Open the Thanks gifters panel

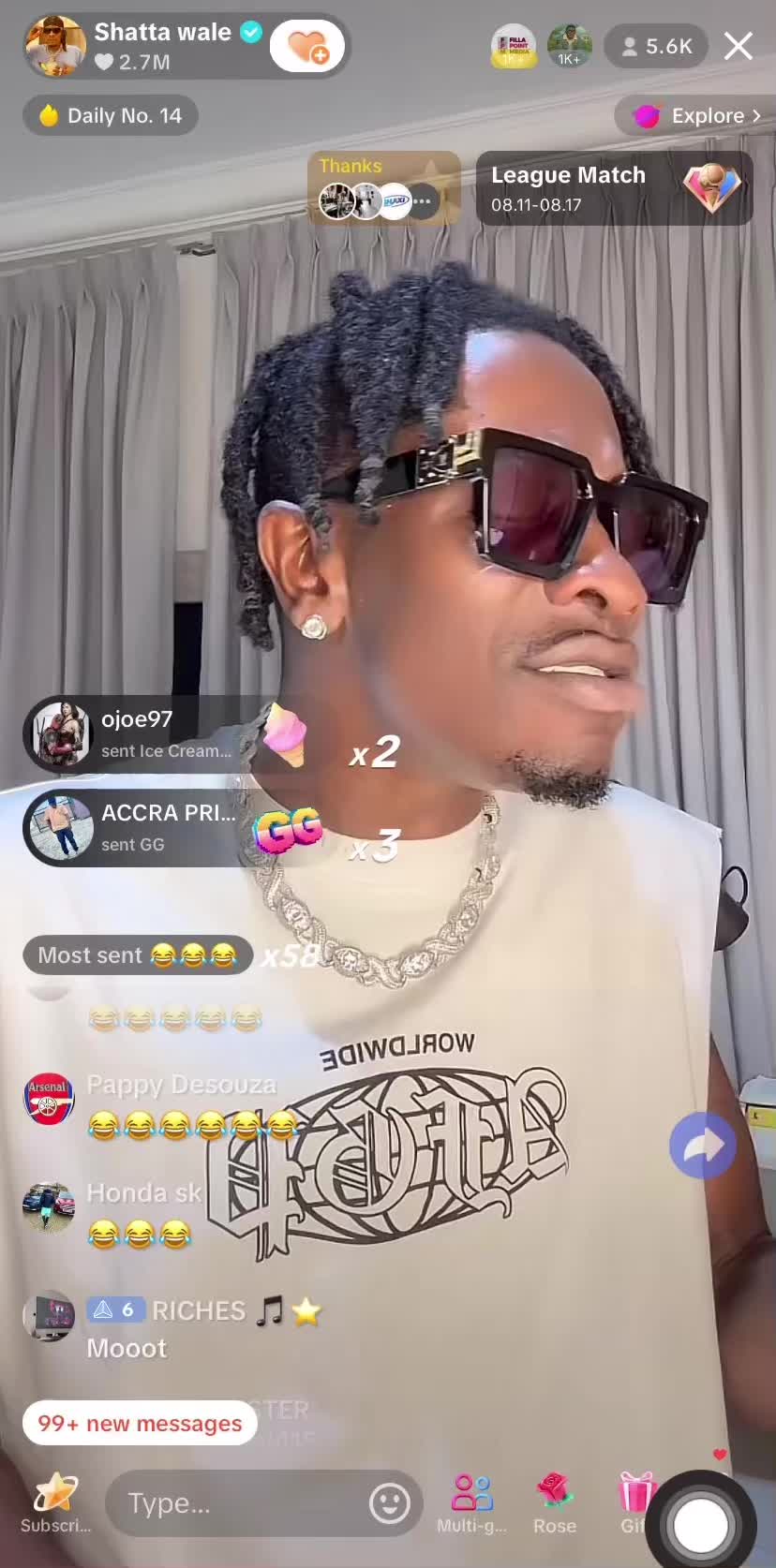(383, 188)
